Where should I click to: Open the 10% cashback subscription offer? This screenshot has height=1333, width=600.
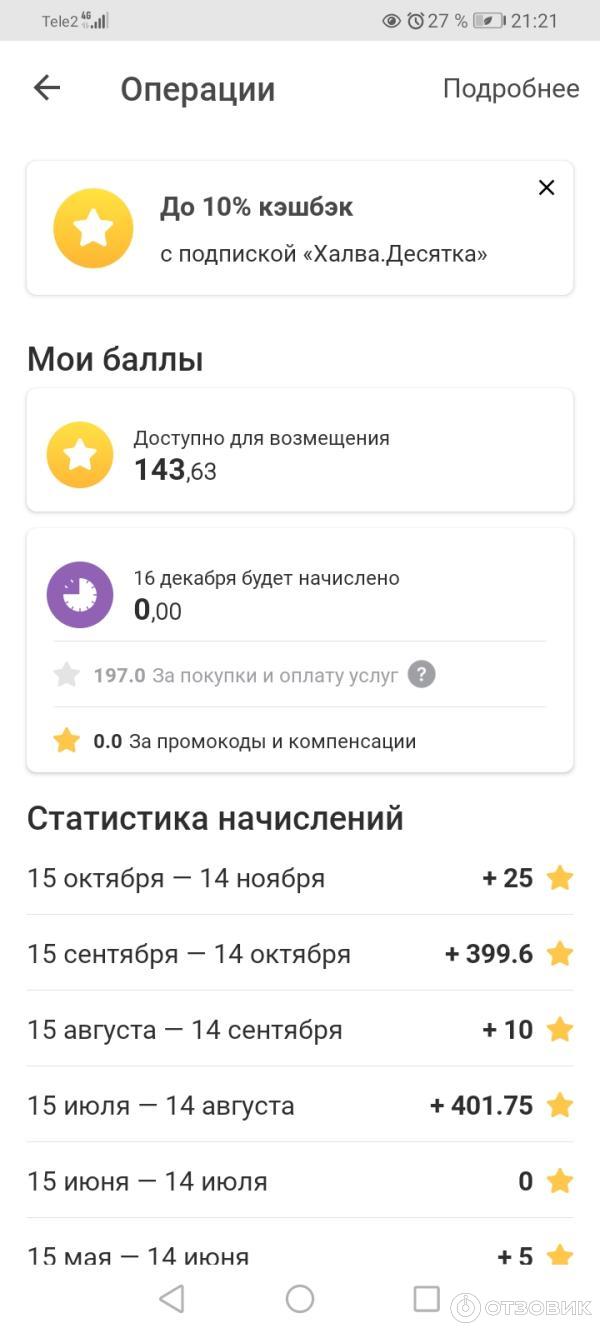pos(300,230)
